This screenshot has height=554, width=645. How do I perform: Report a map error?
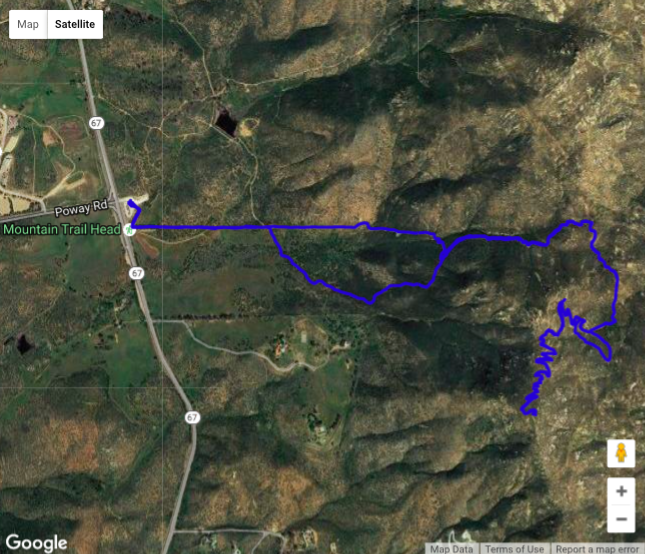[597, 548]
